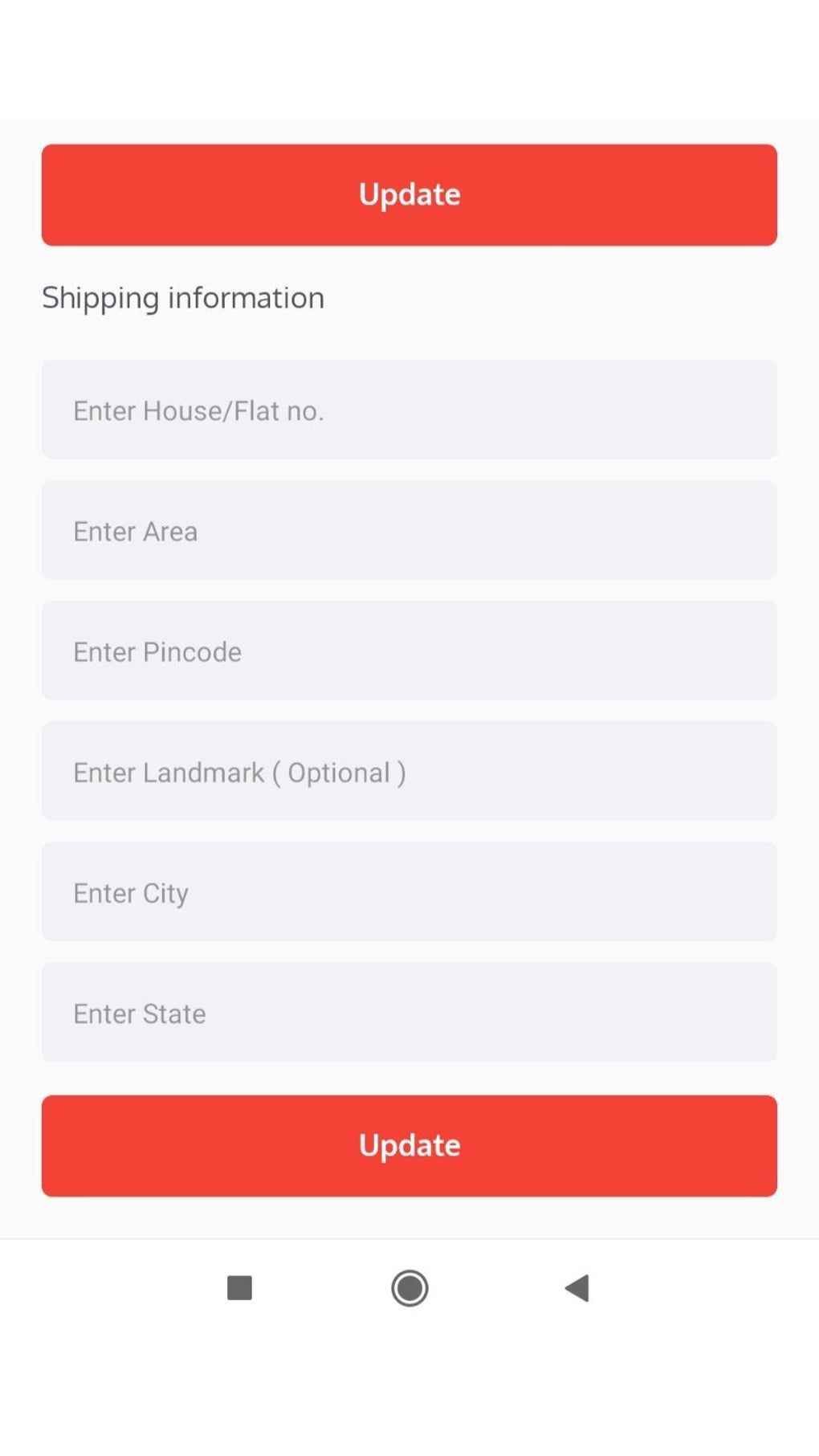The width and height of the screenshot is (819, 1456).
Task: Select the Enter City field
Action: pyautogui.click(x=409, y=891)
